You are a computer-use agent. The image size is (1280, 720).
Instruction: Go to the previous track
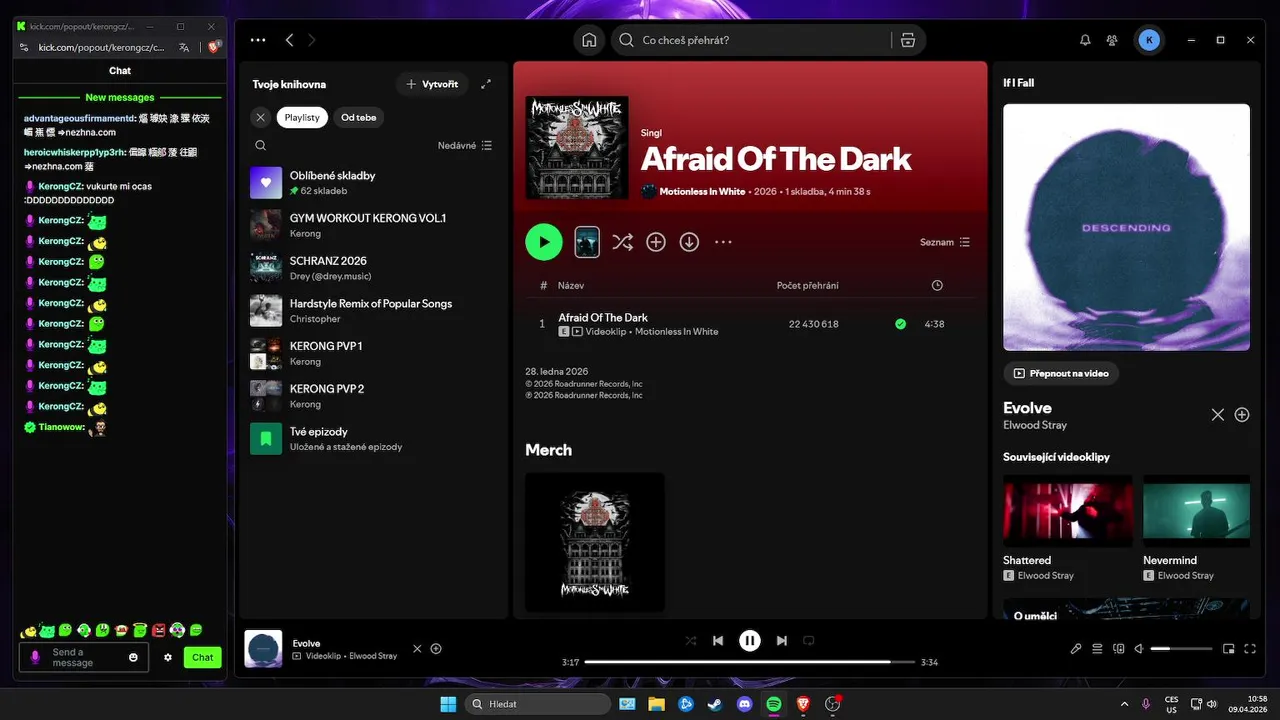[x=718, y=641]
